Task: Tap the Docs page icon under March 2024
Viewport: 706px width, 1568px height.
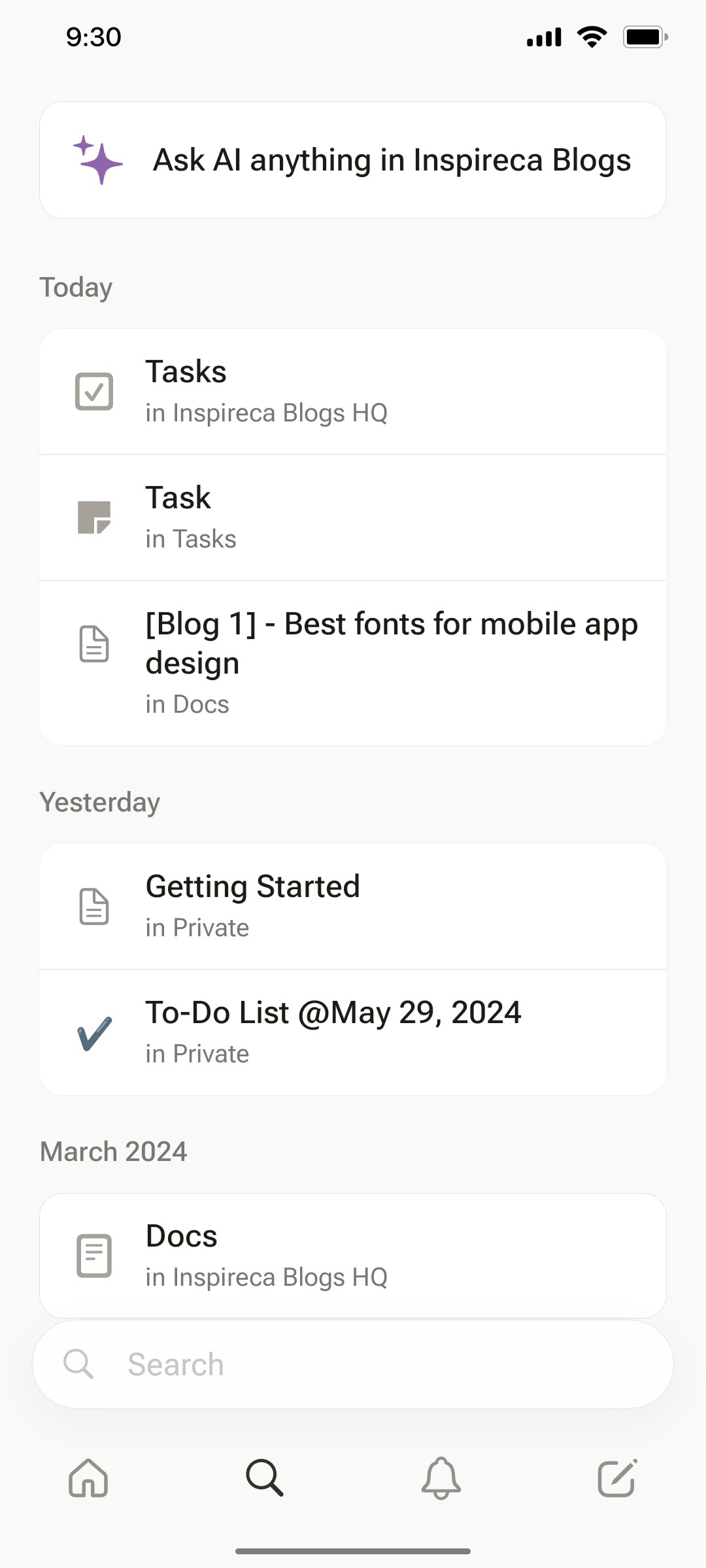Action: tap(93, 1254)
